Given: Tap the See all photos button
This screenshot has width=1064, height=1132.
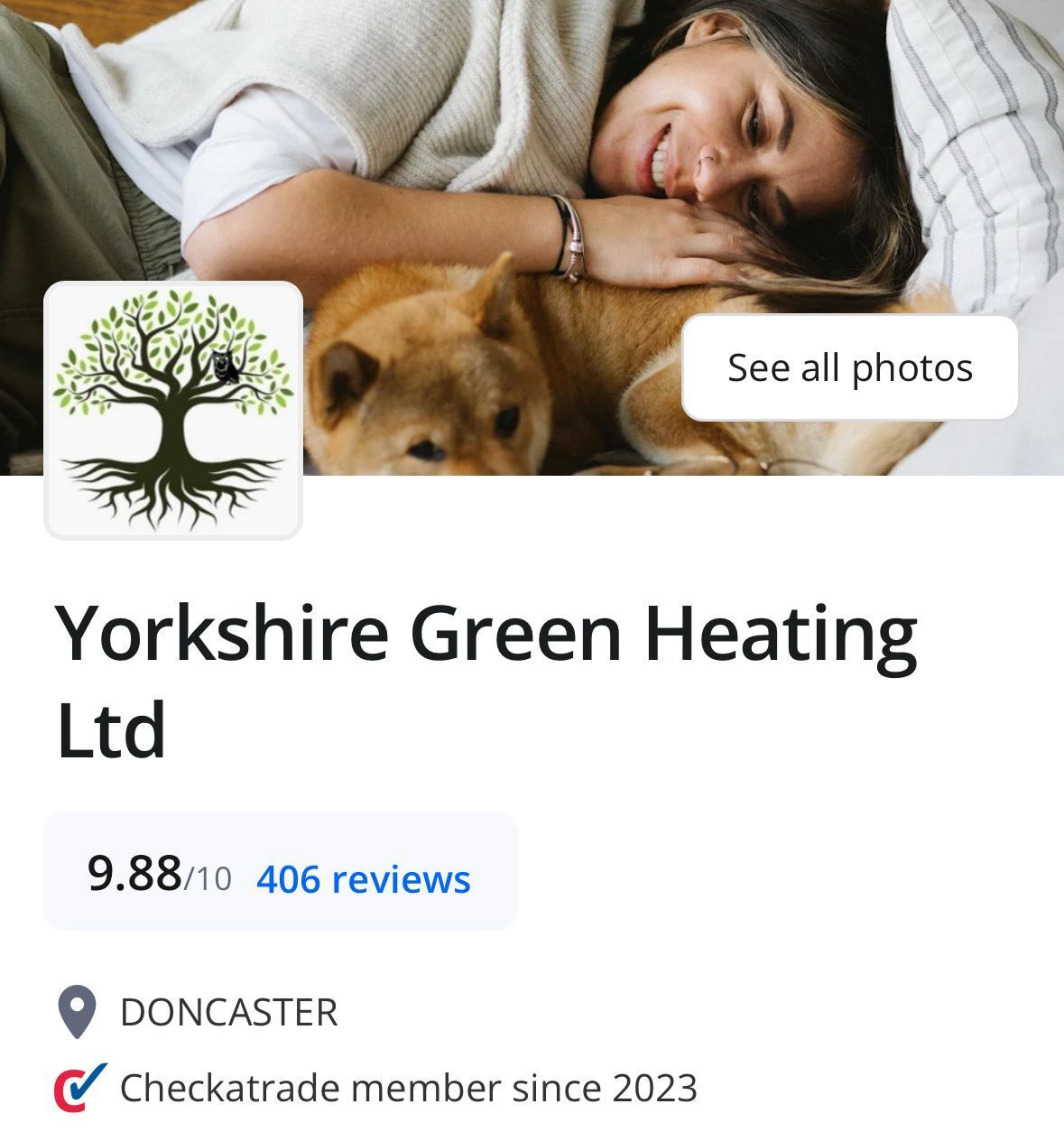Looking at the screenshot, I should (849, 367).
